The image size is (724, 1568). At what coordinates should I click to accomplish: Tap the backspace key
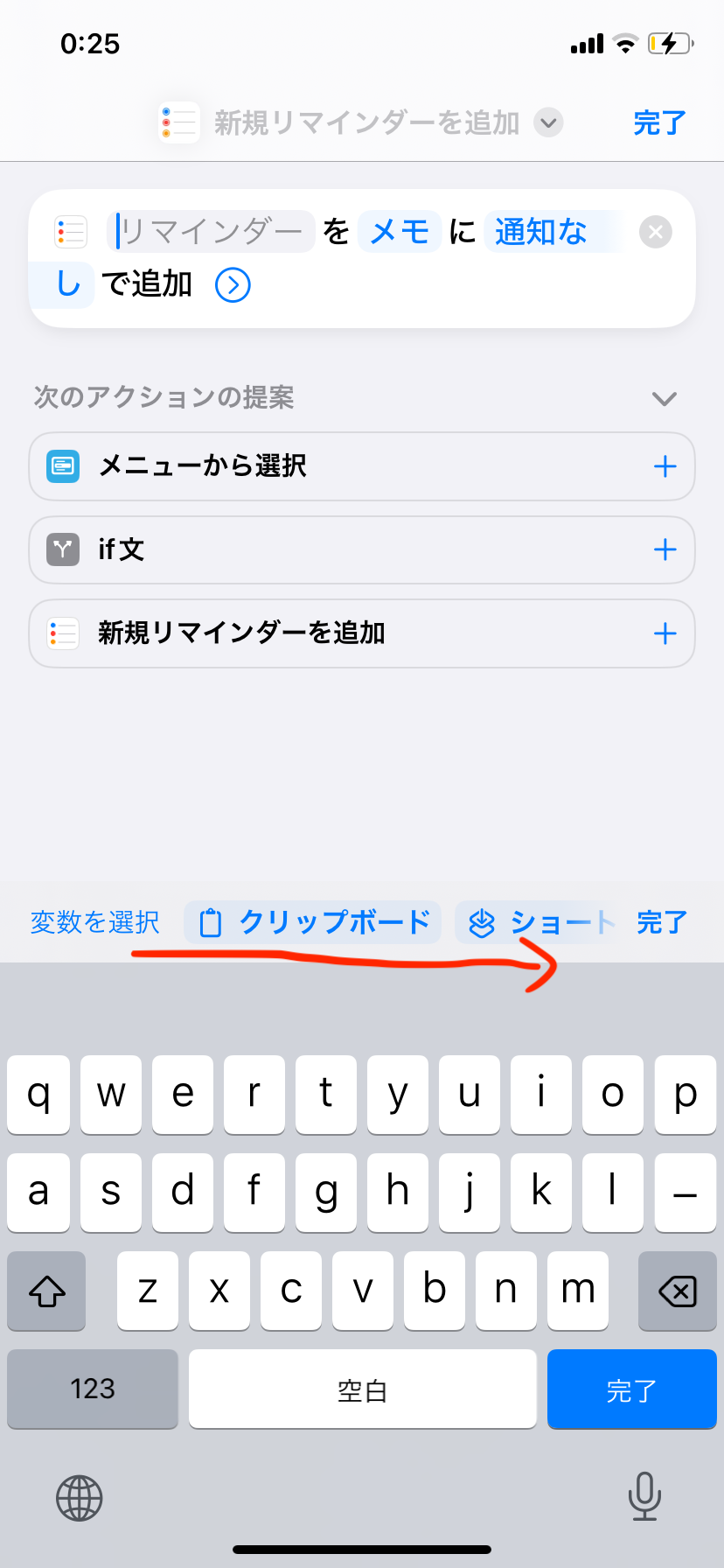click(677, 1291)
